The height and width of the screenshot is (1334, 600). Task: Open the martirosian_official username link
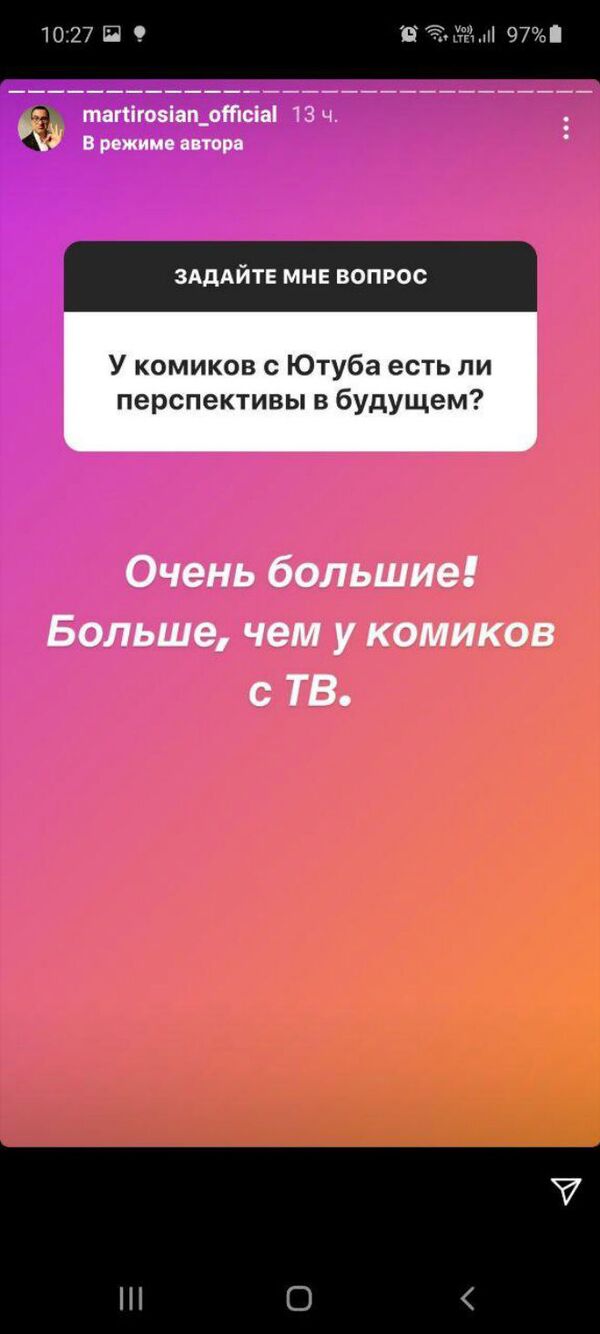[x=179, y=115]
